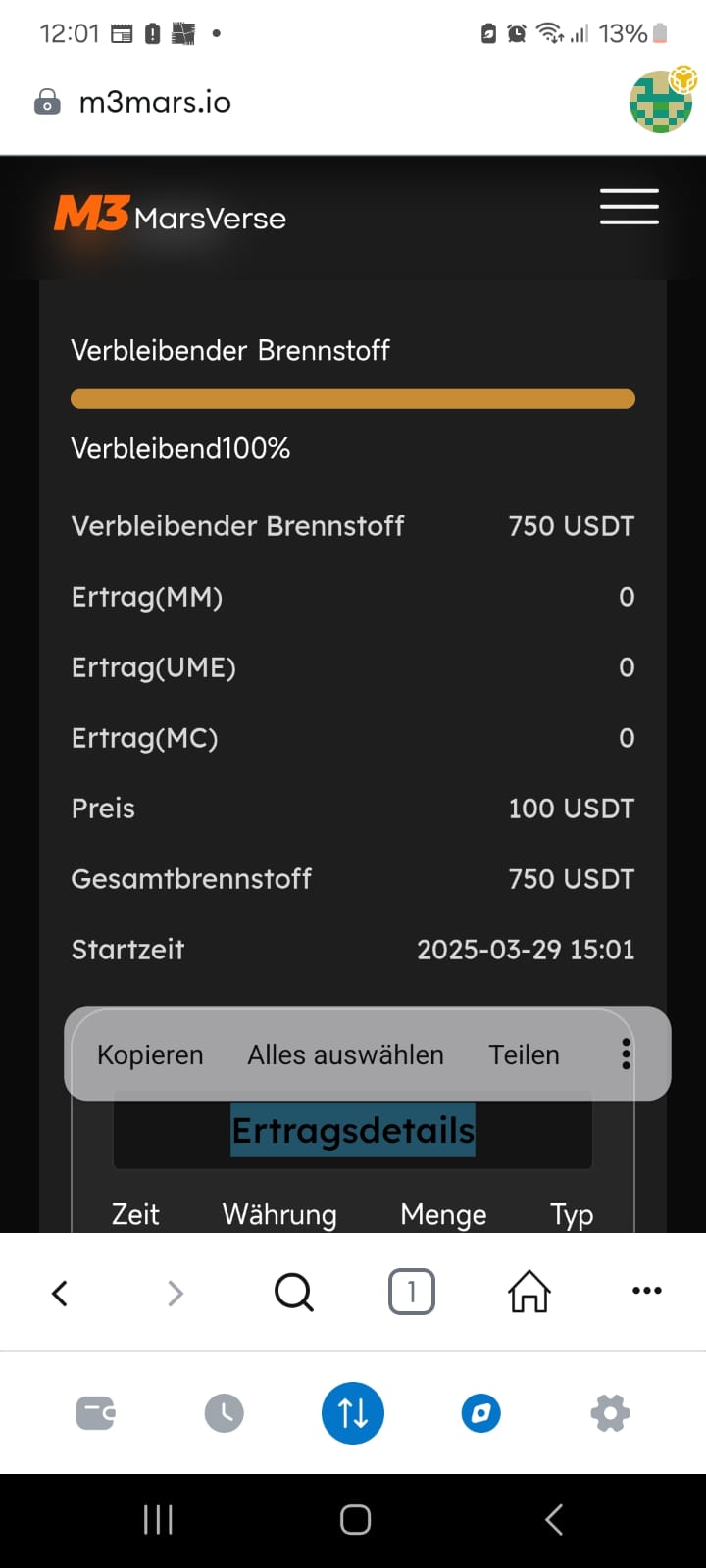Tap the system home button

pyautogui.click(x=355, y=1520)
